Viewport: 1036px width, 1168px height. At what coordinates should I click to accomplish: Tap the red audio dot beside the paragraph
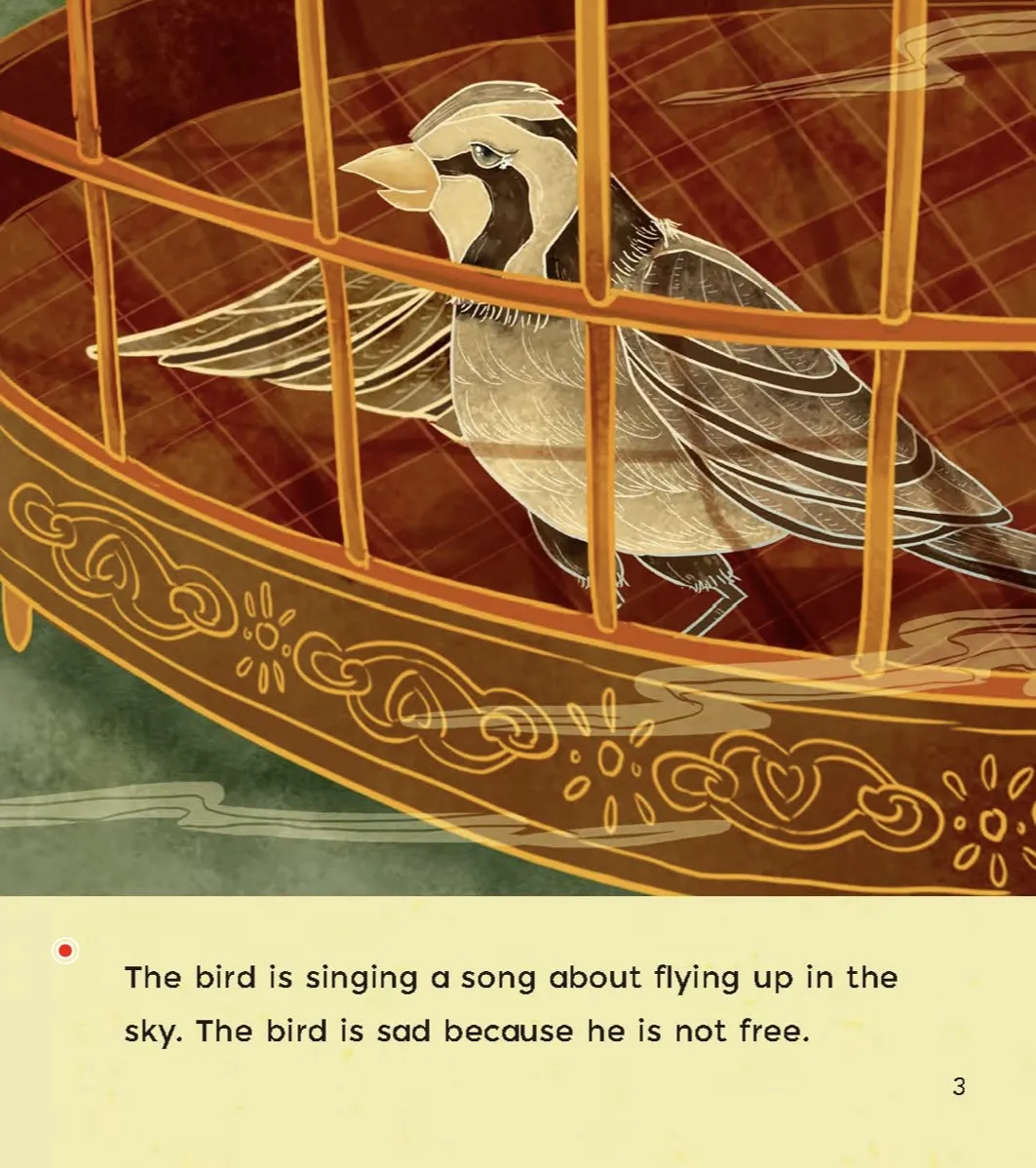tap(65, 950)
